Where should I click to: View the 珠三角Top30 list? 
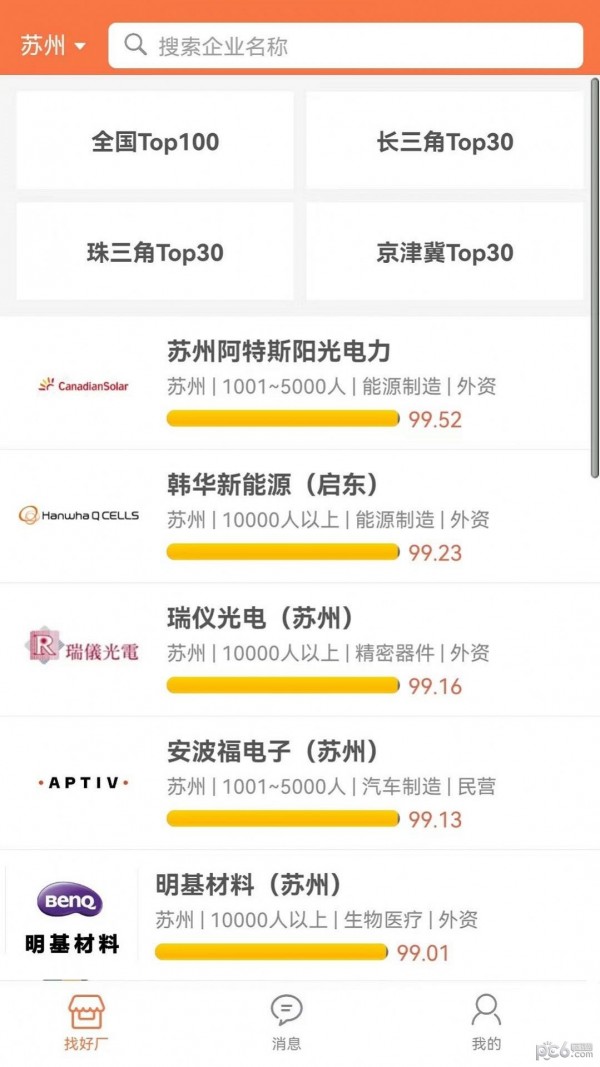[x=155, y=252]
